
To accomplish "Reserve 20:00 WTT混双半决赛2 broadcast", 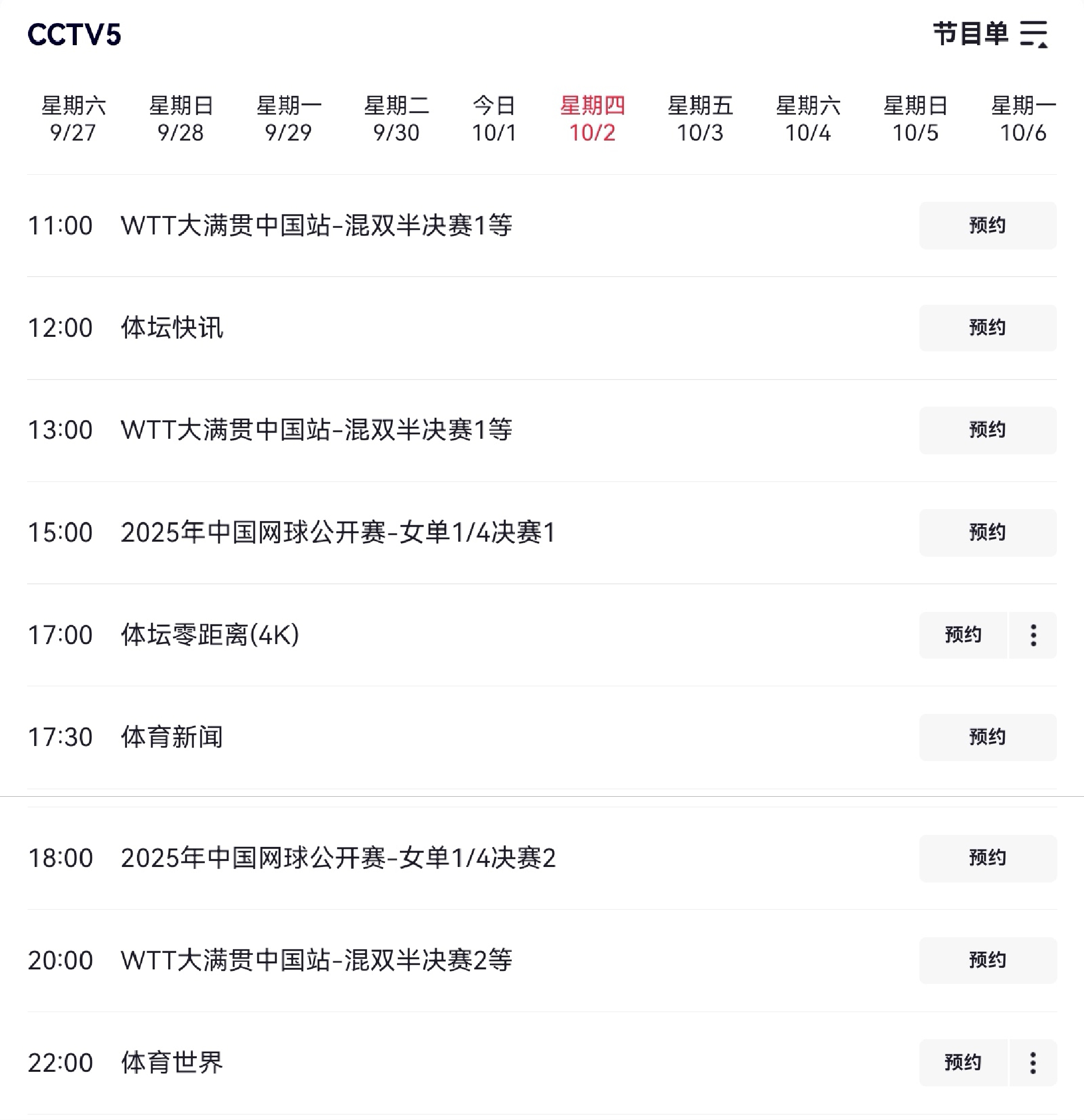I will click(987, 960).
